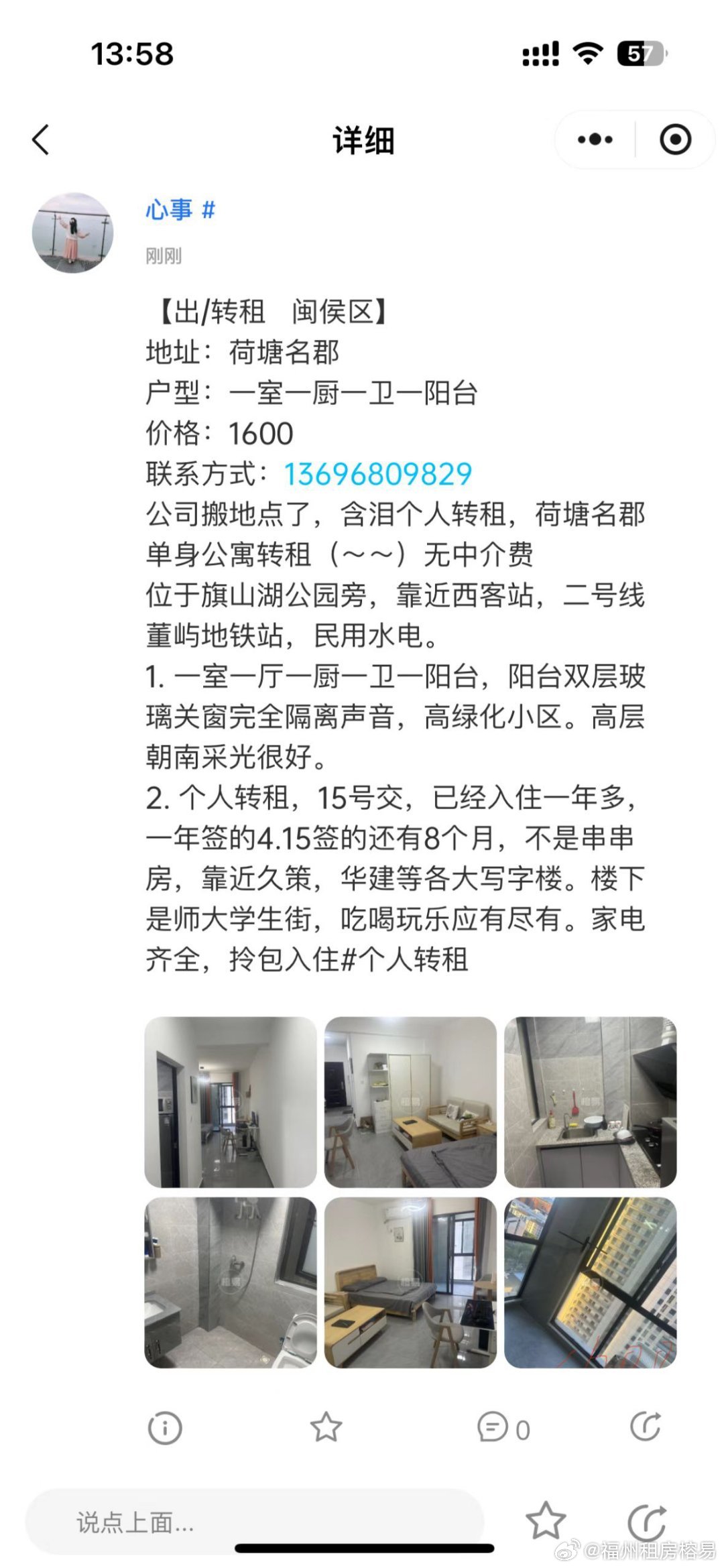Tap the info icon under the post
This screenshot has width=724, height=1568.
pos(165,1428)
